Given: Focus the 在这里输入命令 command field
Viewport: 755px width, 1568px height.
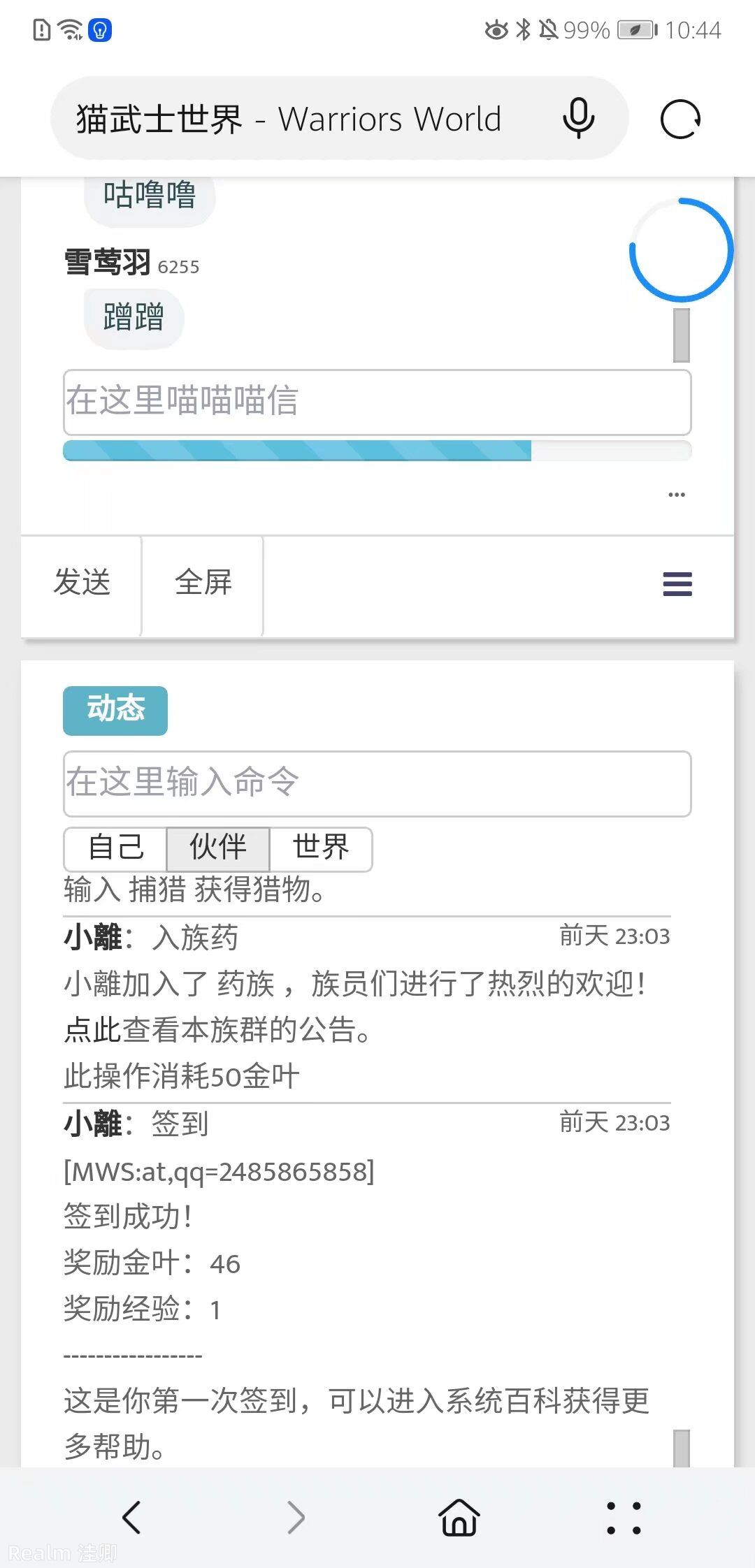Looking at the screenshot, I should [x=377, y=784].
